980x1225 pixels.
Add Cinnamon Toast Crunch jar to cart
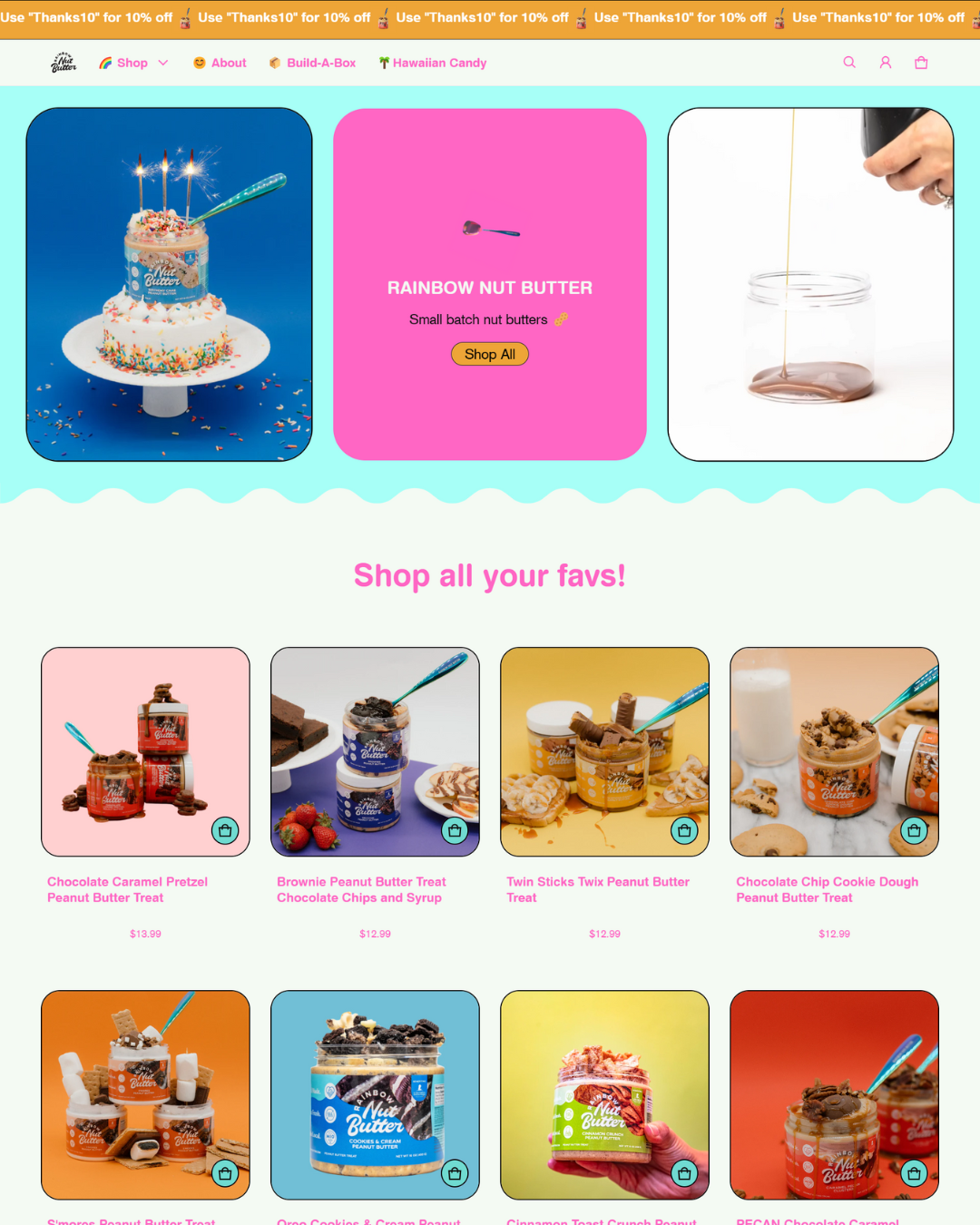coord(684,1173)
